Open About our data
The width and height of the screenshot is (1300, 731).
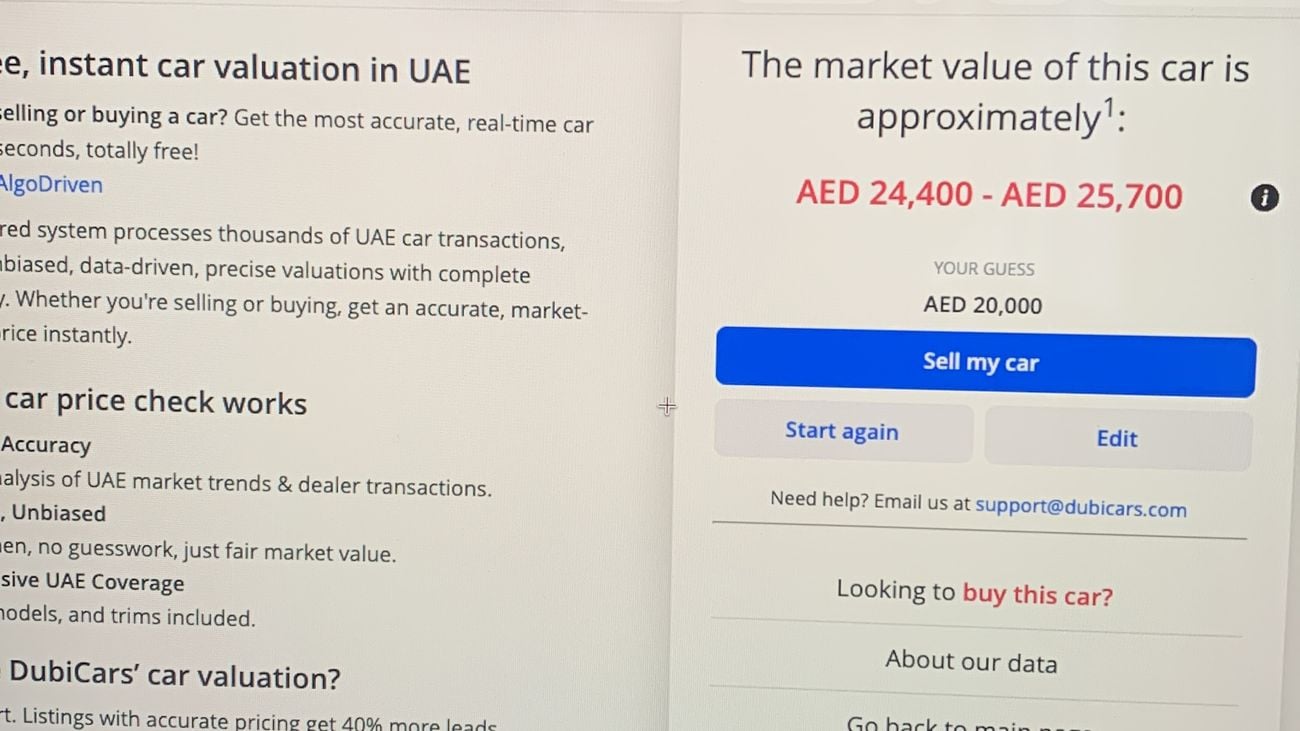[971, 662]
